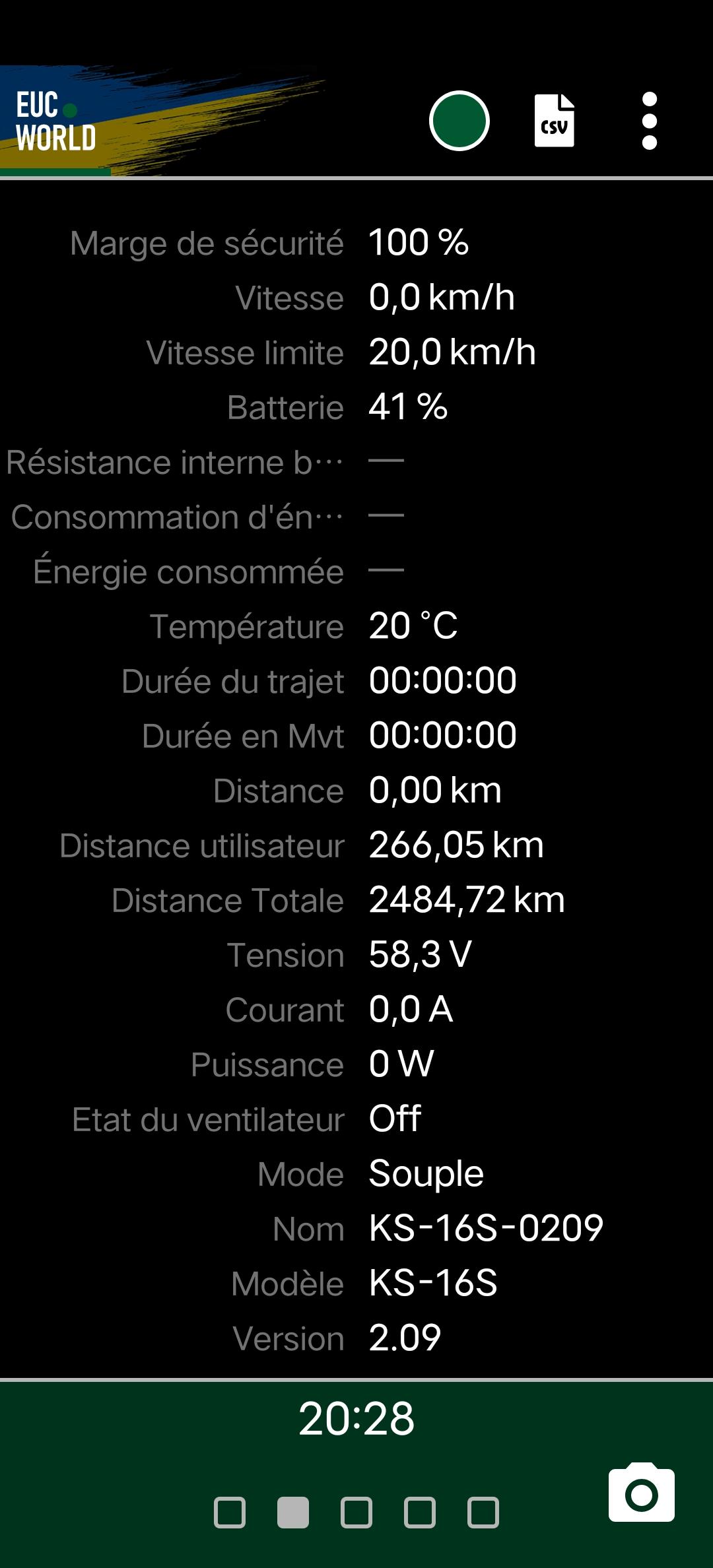The width and height of the screenshot is (713, 1568).
Task: Go to the first page indicator
Action: pyautogui.click(x=230, y=1513)
